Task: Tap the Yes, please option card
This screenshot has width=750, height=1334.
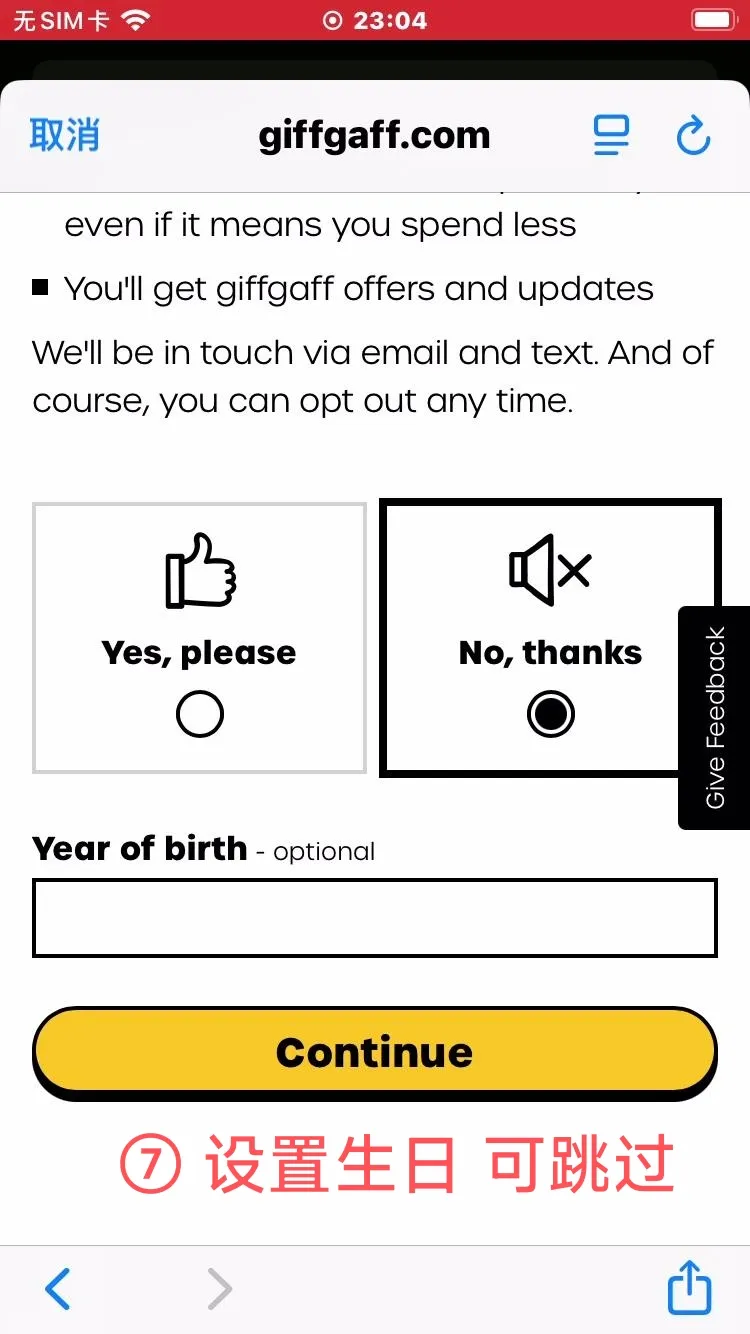Action: point(199,638)
